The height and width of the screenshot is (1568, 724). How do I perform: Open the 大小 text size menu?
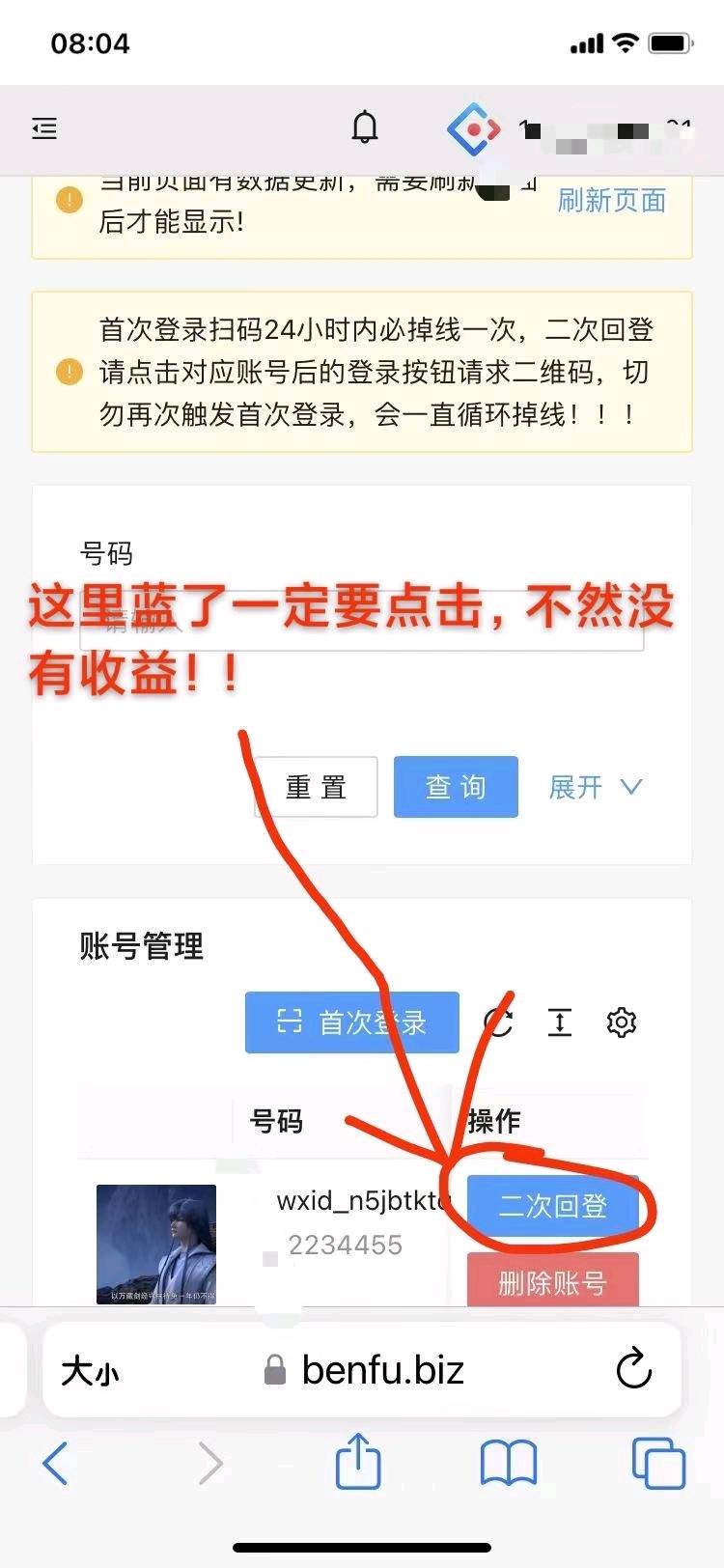coord(91,1371)
